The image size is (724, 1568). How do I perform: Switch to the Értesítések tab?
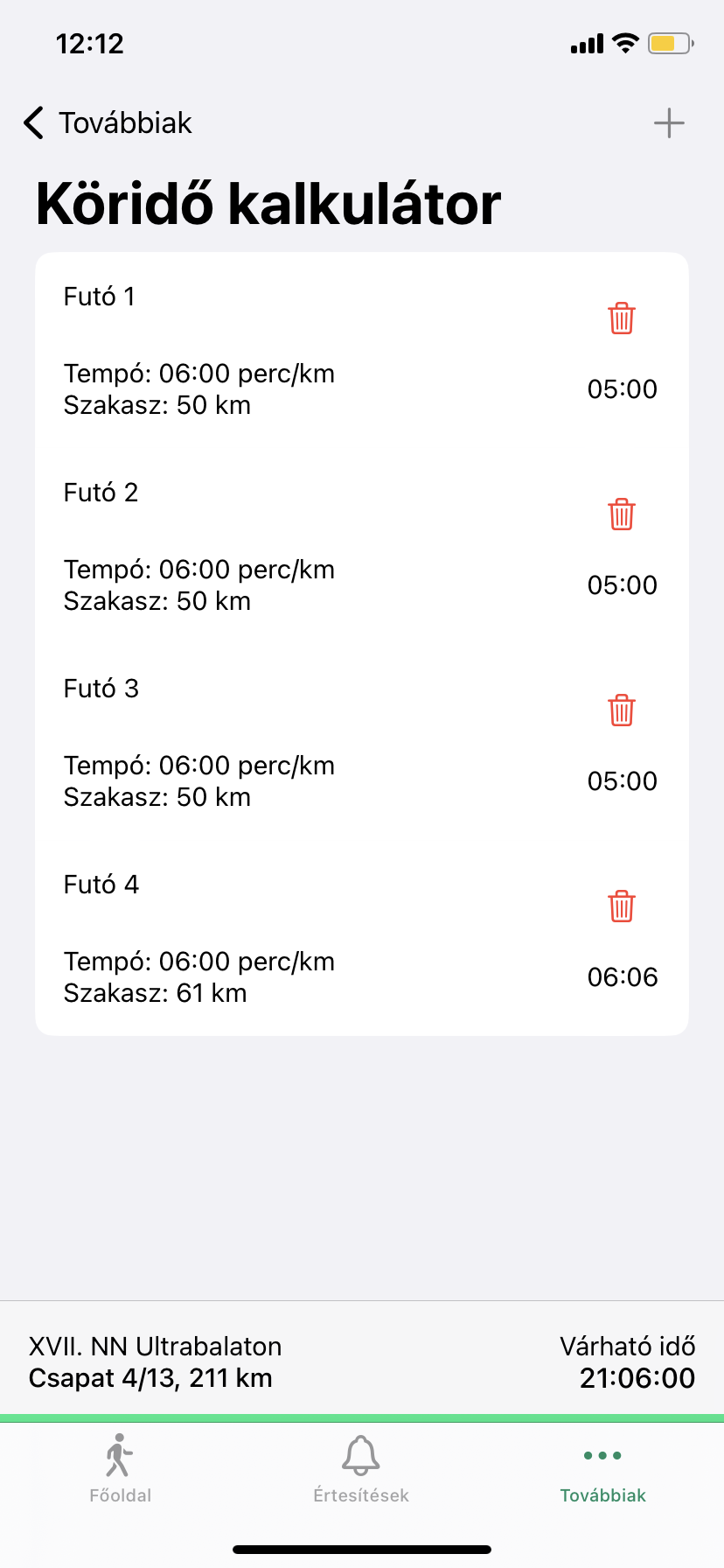tap(361, 1469)
